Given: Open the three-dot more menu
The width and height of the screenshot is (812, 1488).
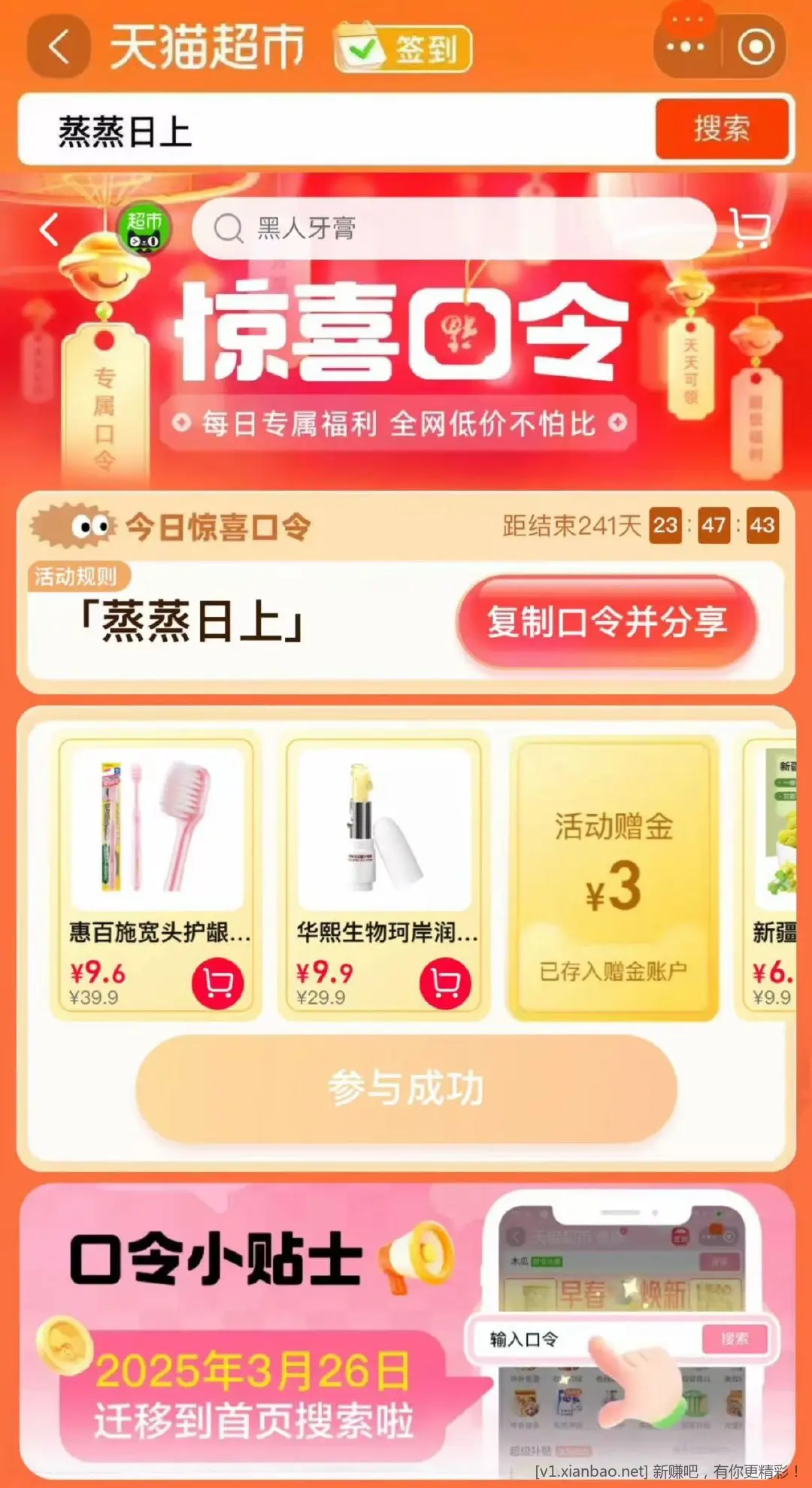Looking at the screenshot, I should point(685,47).
